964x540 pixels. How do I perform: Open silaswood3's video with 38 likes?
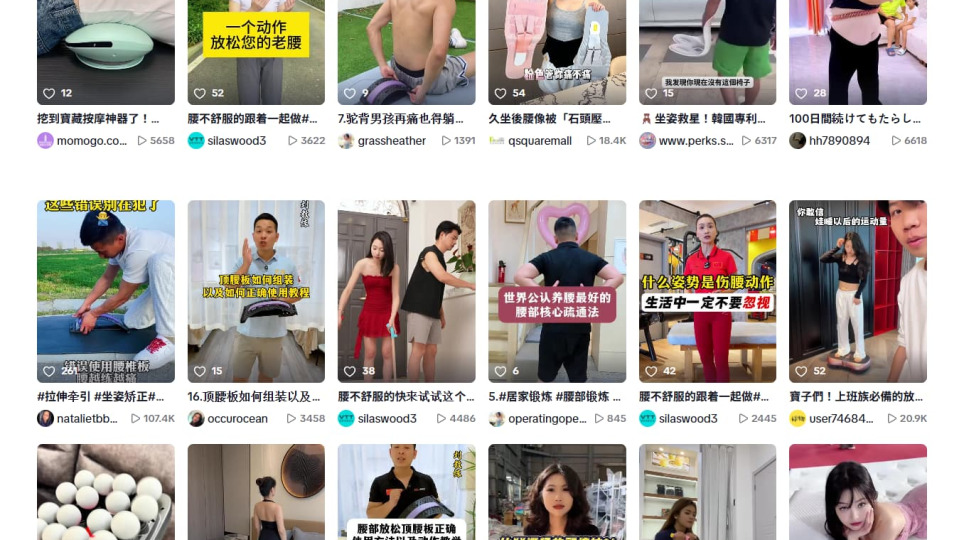[406, 290]
